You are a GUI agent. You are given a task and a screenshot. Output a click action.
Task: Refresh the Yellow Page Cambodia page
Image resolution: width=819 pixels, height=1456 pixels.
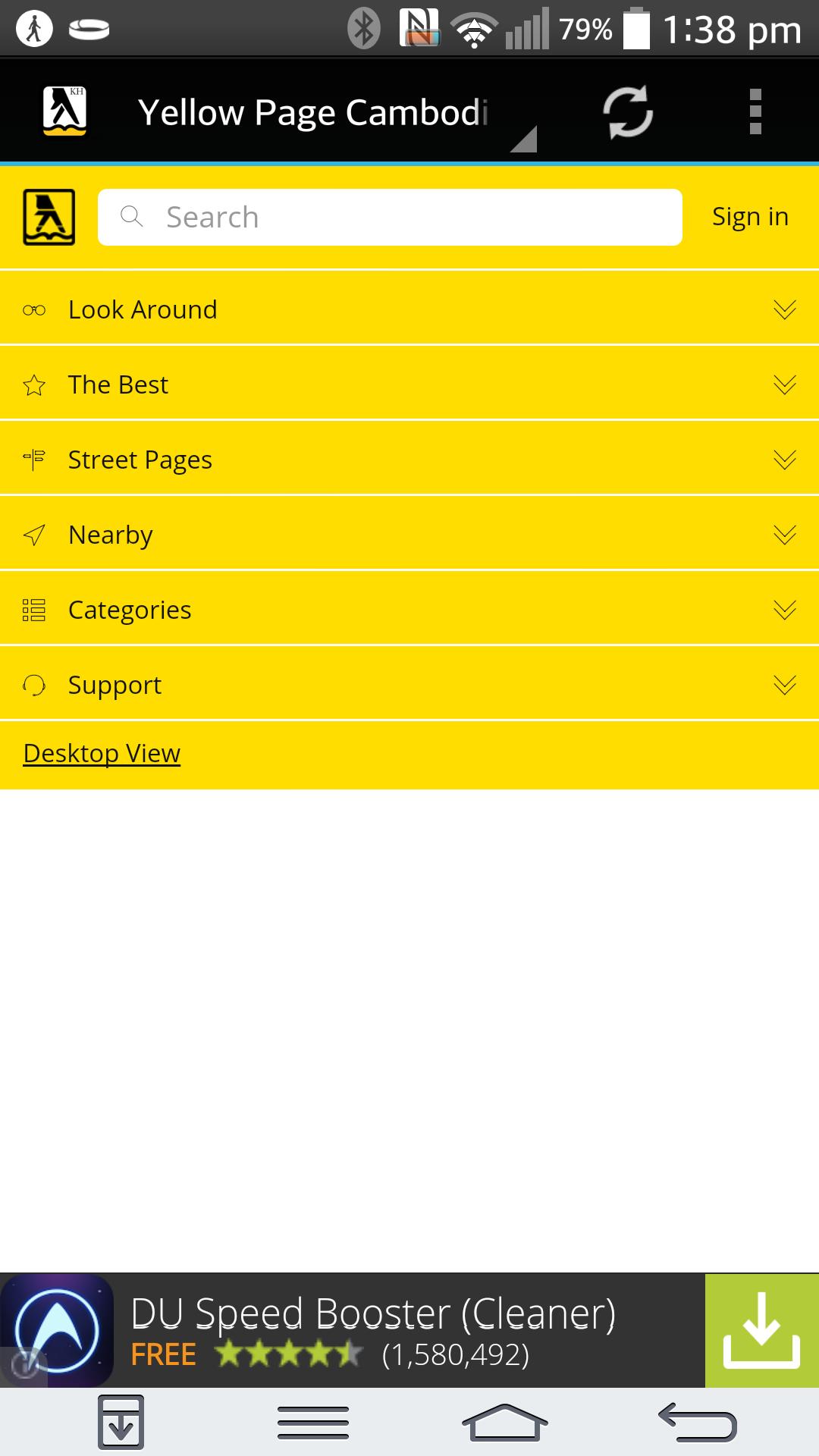pos(628,112)
